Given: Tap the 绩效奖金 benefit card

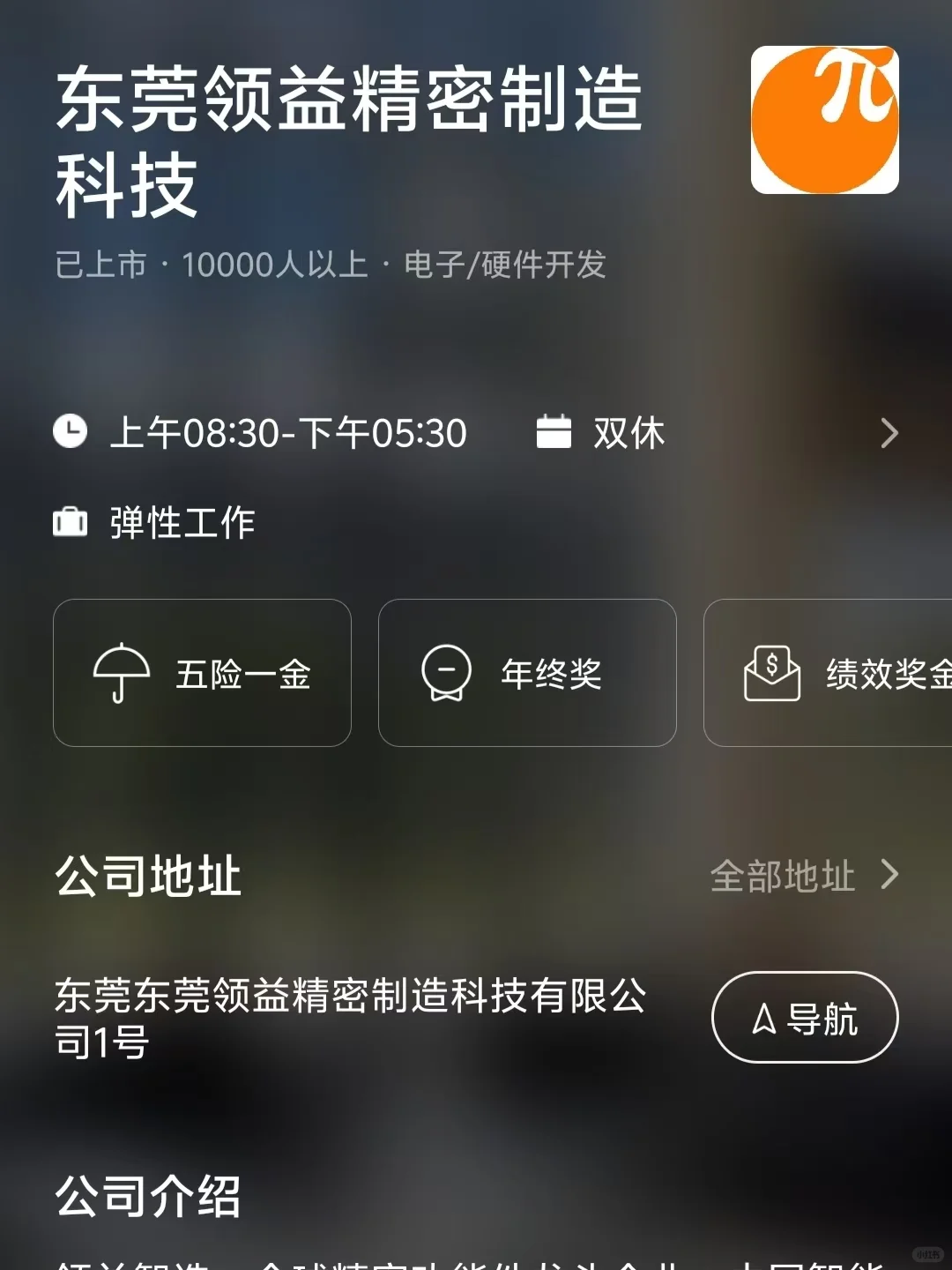Looking at the screenshot, I should pyautogui.click(x=828, y=673).
